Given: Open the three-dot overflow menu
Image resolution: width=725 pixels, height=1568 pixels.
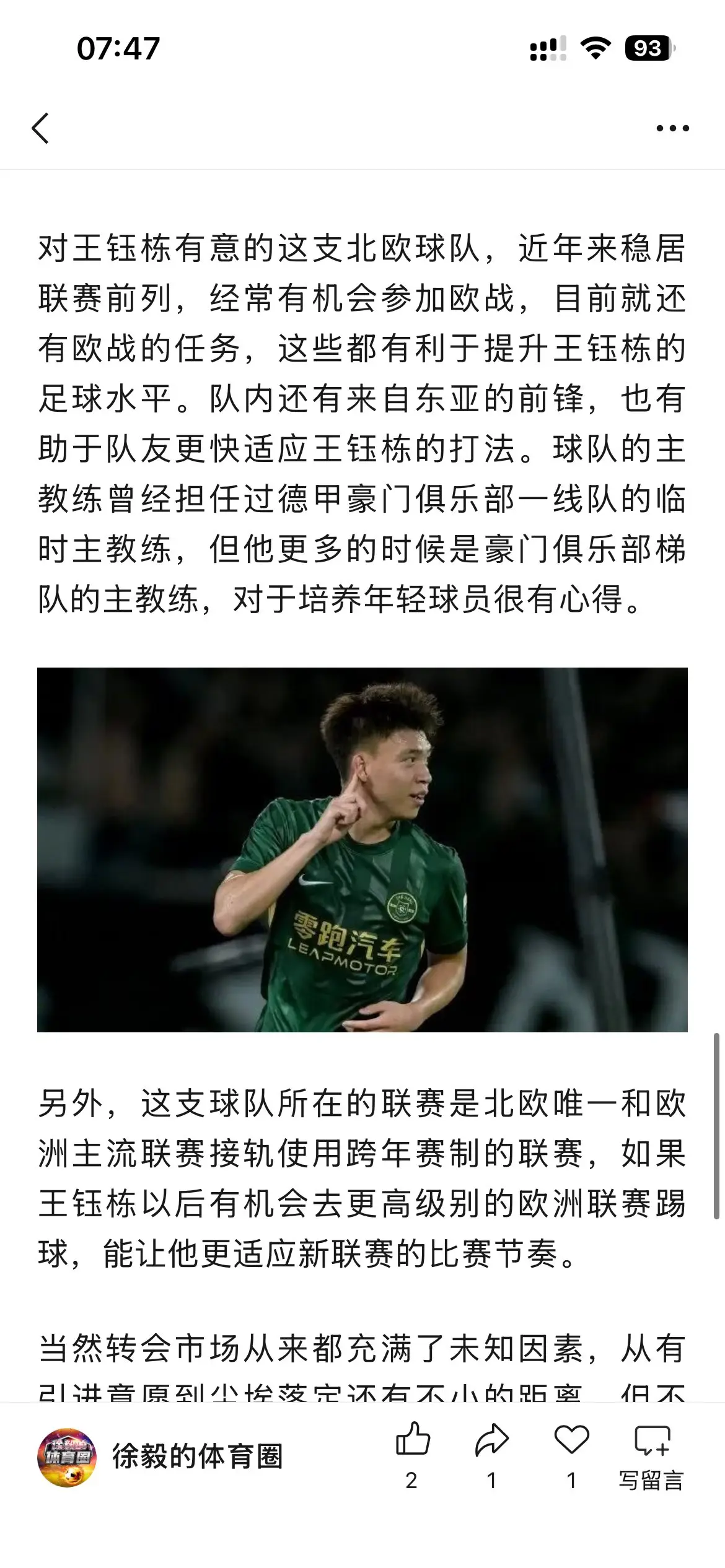Looking at the screenshot, I should pos(672,128).
